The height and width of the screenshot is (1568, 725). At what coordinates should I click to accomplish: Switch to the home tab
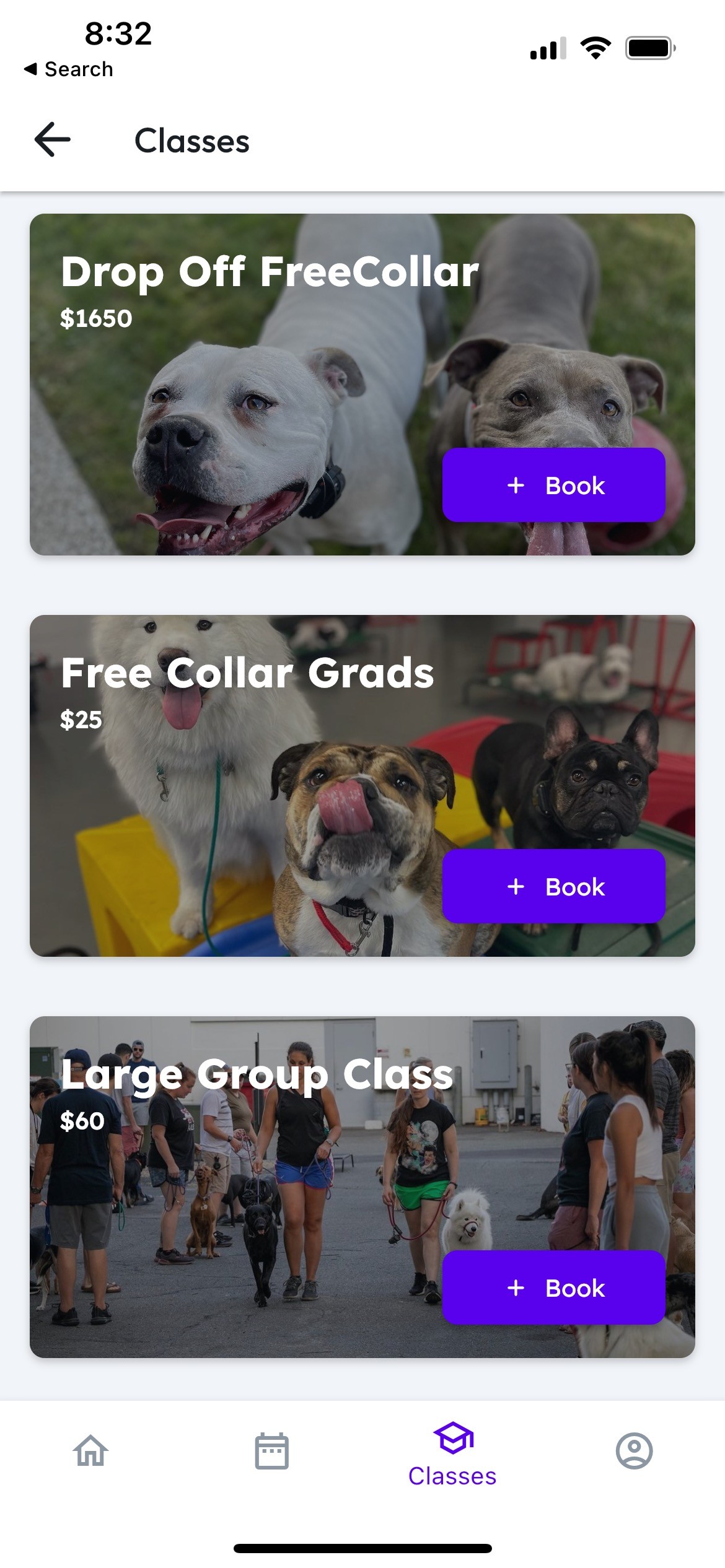[91, 1451]
